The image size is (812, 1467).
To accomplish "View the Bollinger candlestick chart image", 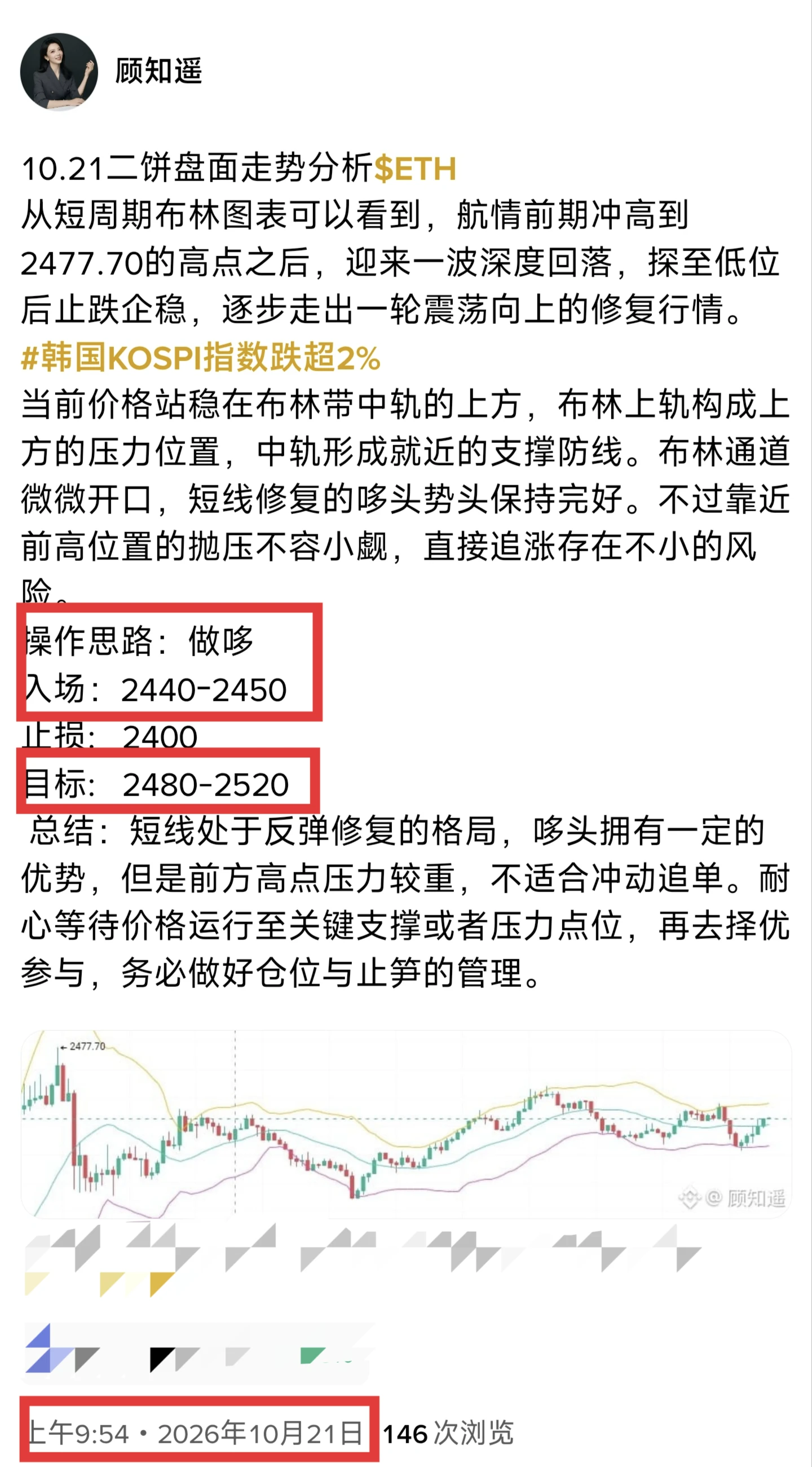I will pos(405,1123).
